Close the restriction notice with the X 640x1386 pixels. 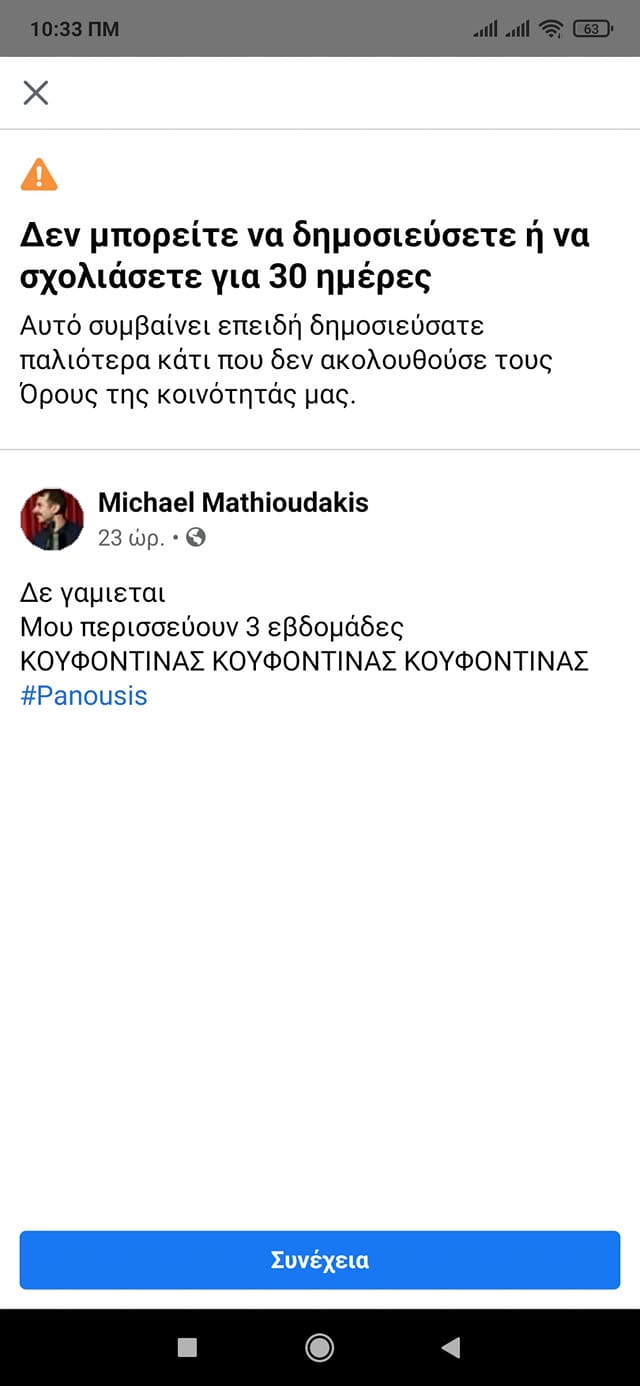(x=36, y=93)
